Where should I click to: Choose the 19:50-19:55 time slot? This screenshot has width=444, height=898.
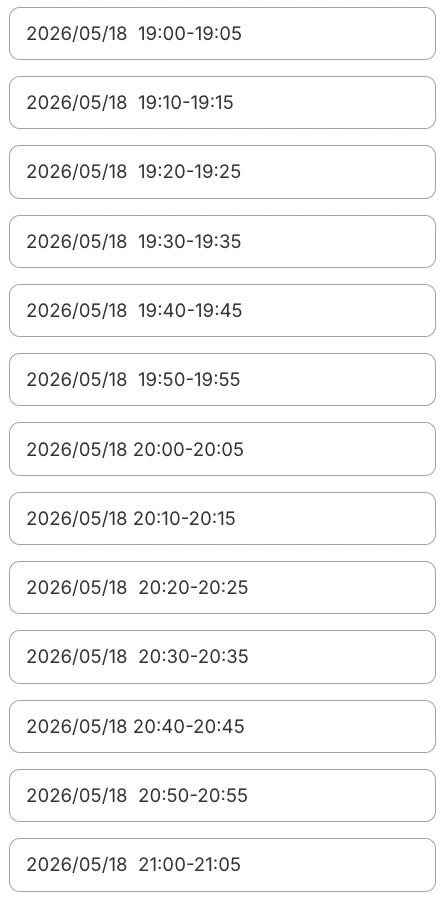point(222,380)
